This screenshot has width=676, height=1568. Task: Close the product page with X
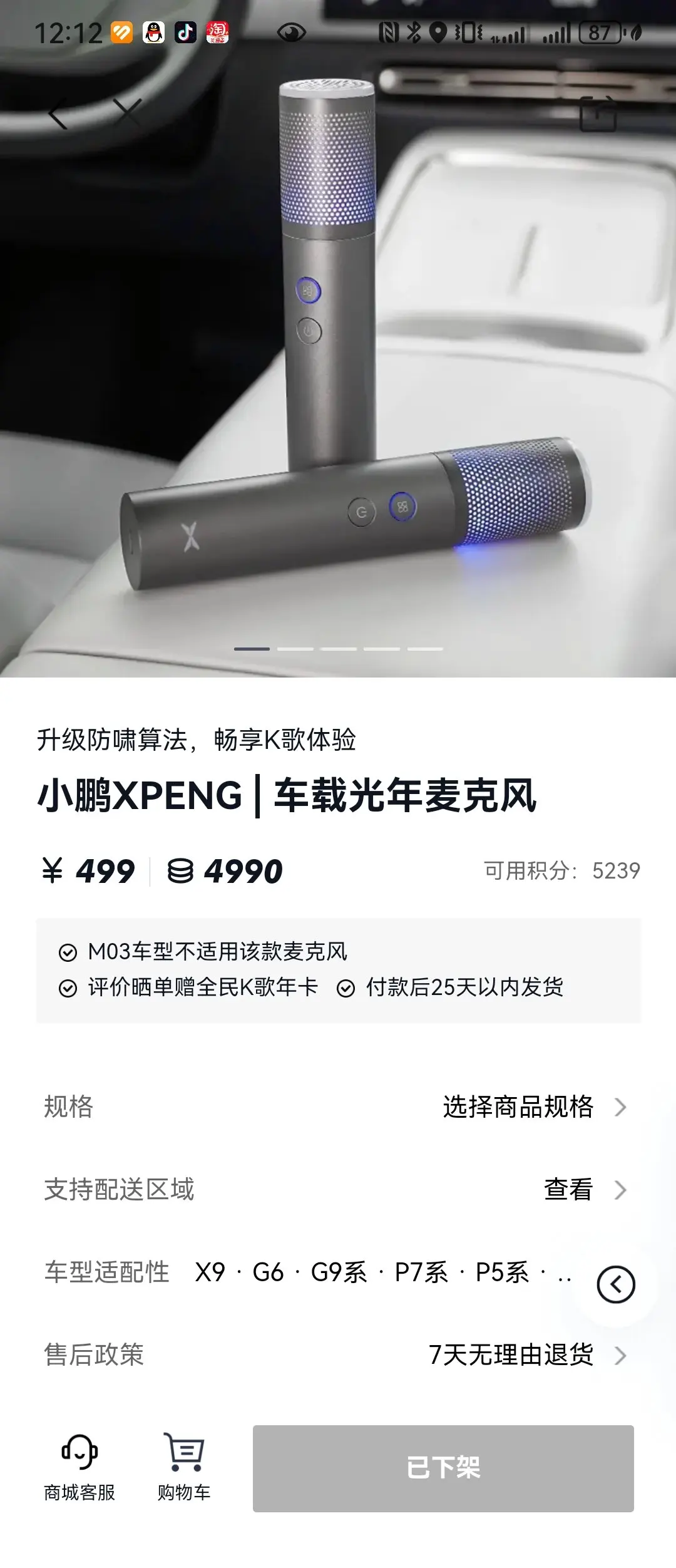pos(128,113)
